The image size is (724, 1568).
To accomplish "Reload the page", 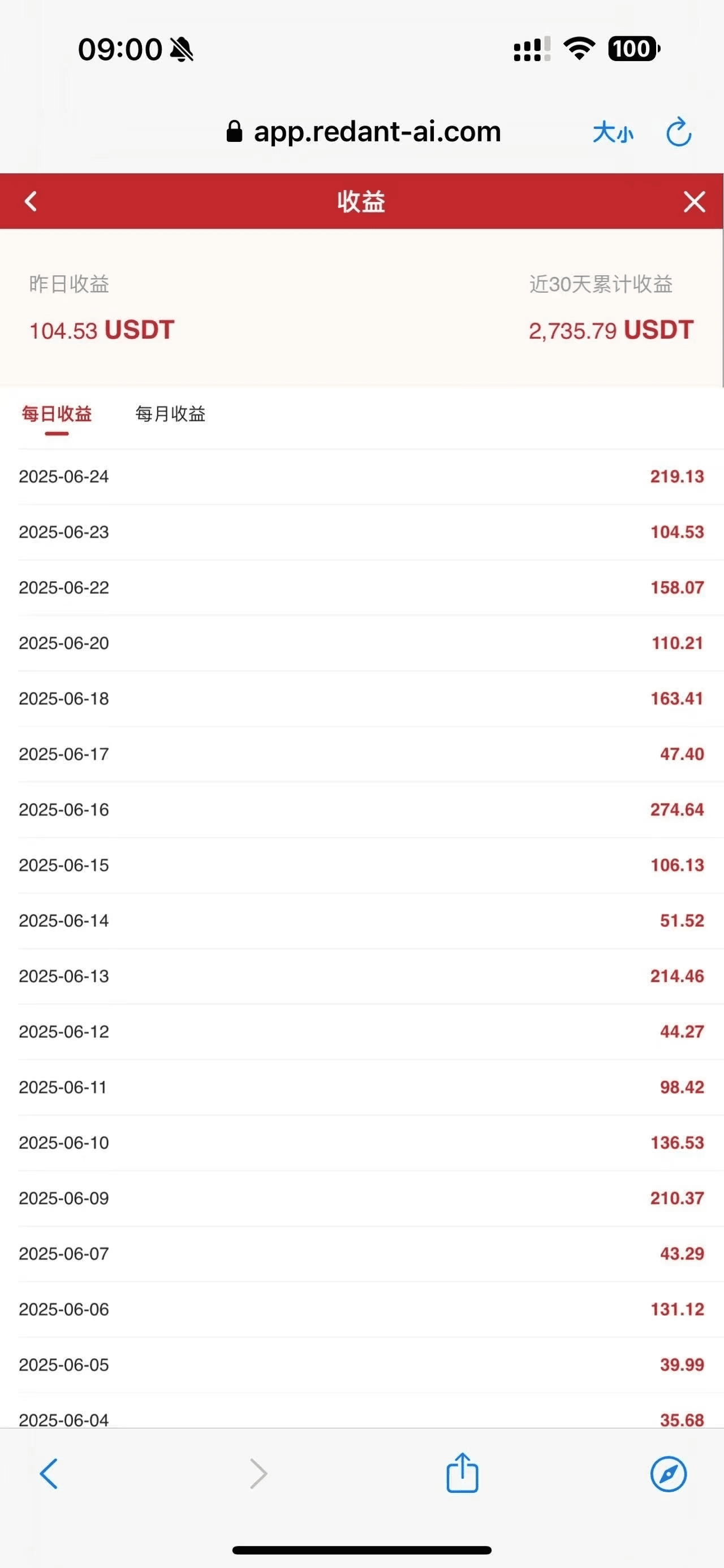I will (679, 132).
